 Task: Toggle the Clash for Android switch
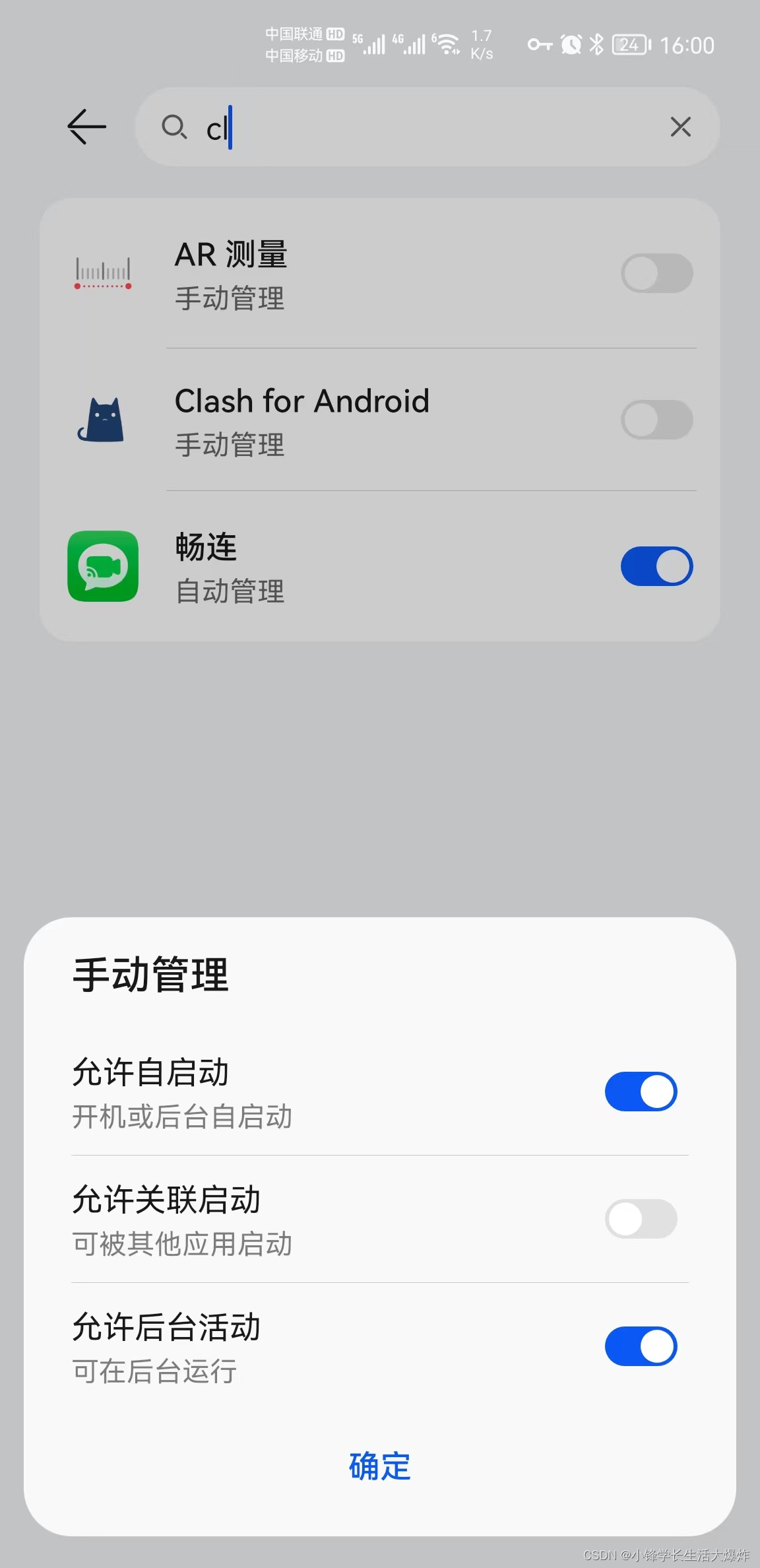point(656,420)
